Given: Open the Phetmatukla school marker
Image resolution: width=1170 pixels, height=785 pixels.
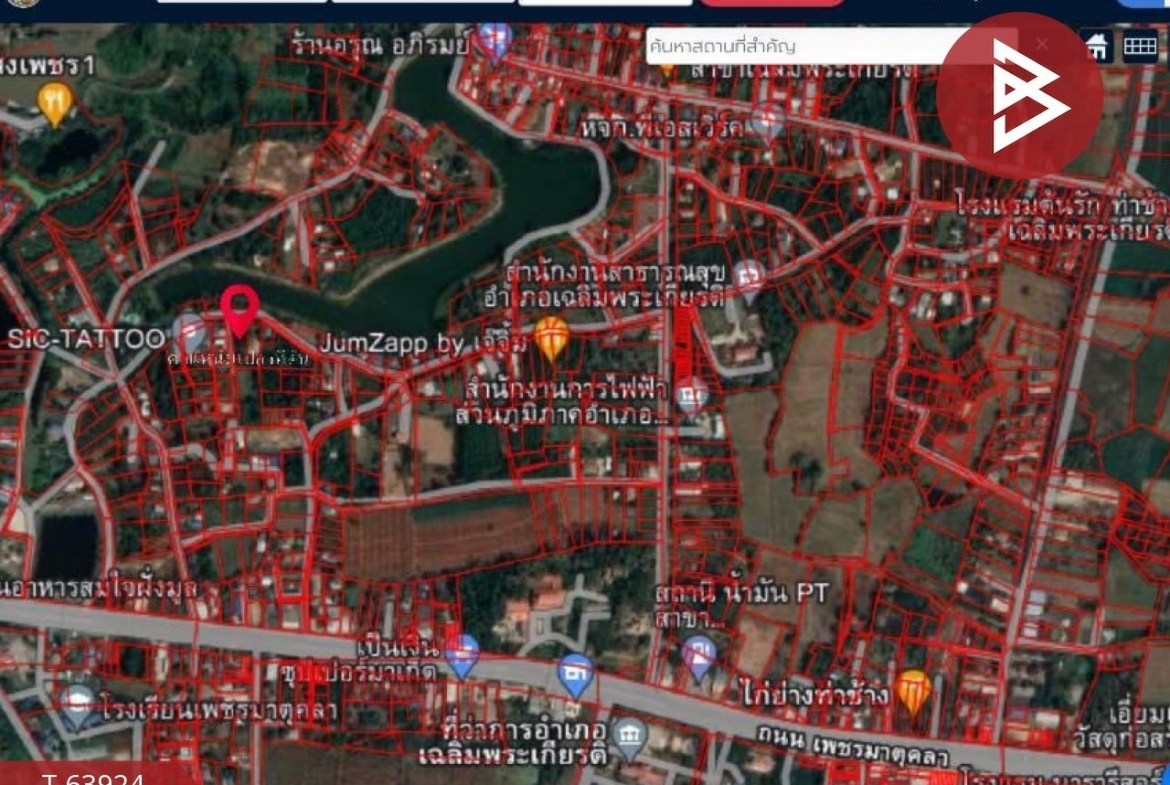Looking at the screenshot, I should [79, 704].
